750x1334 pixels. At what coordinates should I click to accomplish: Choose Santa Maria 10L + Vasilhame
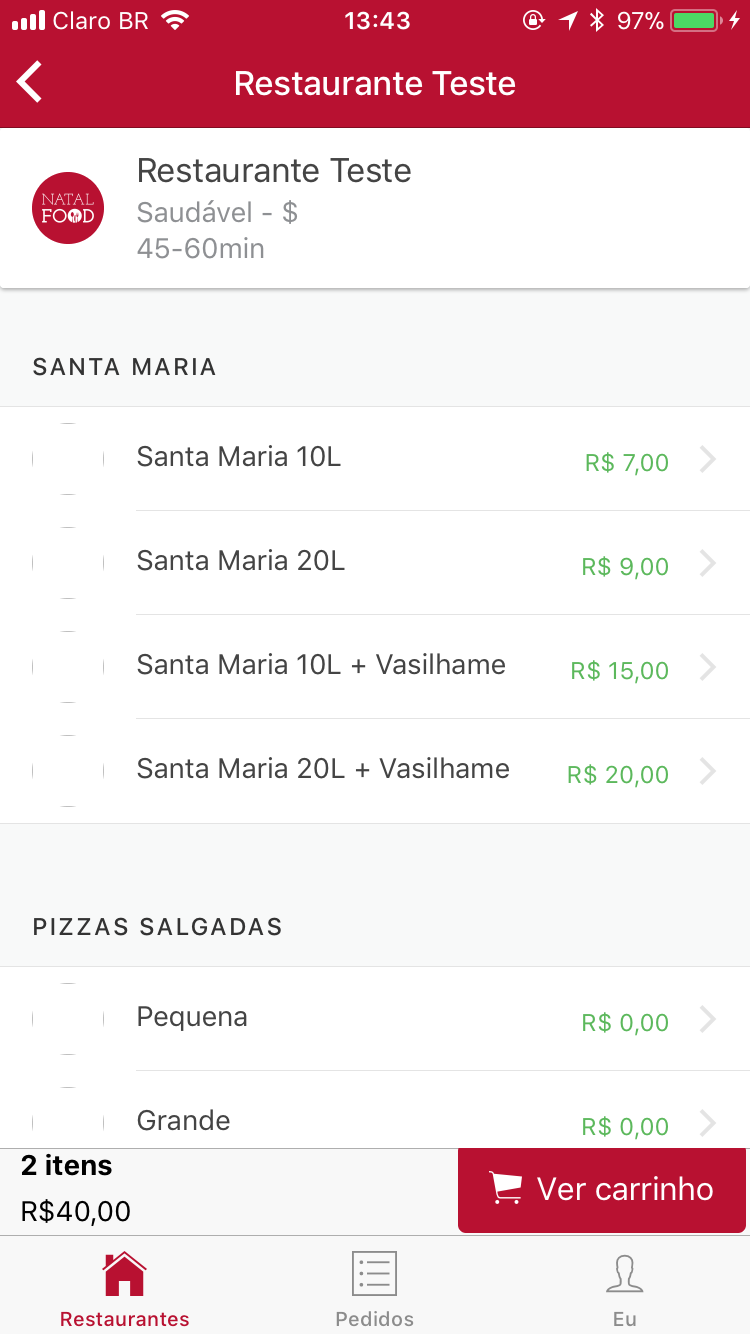point(375,667)
